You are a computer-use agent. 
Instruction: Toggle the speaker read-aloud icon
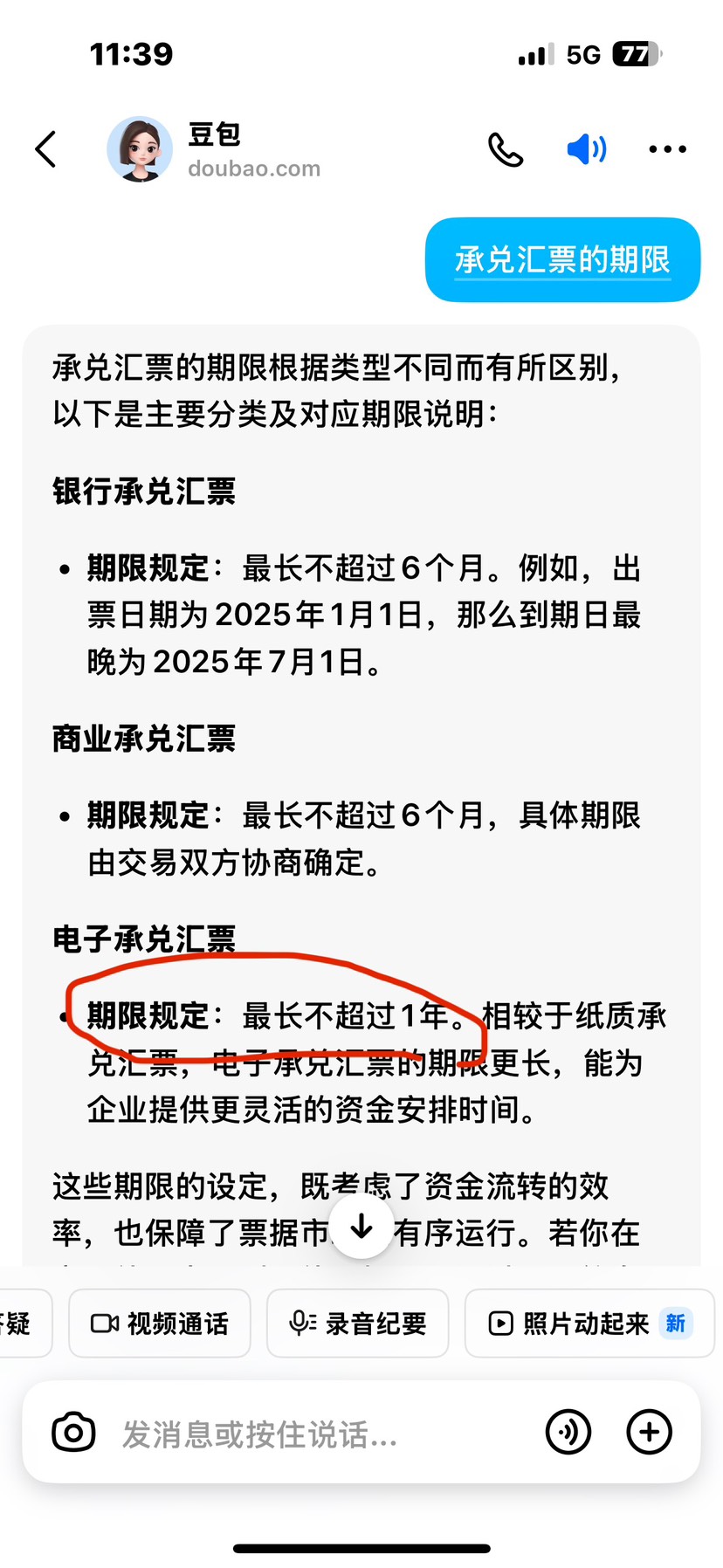click(587, 149)
